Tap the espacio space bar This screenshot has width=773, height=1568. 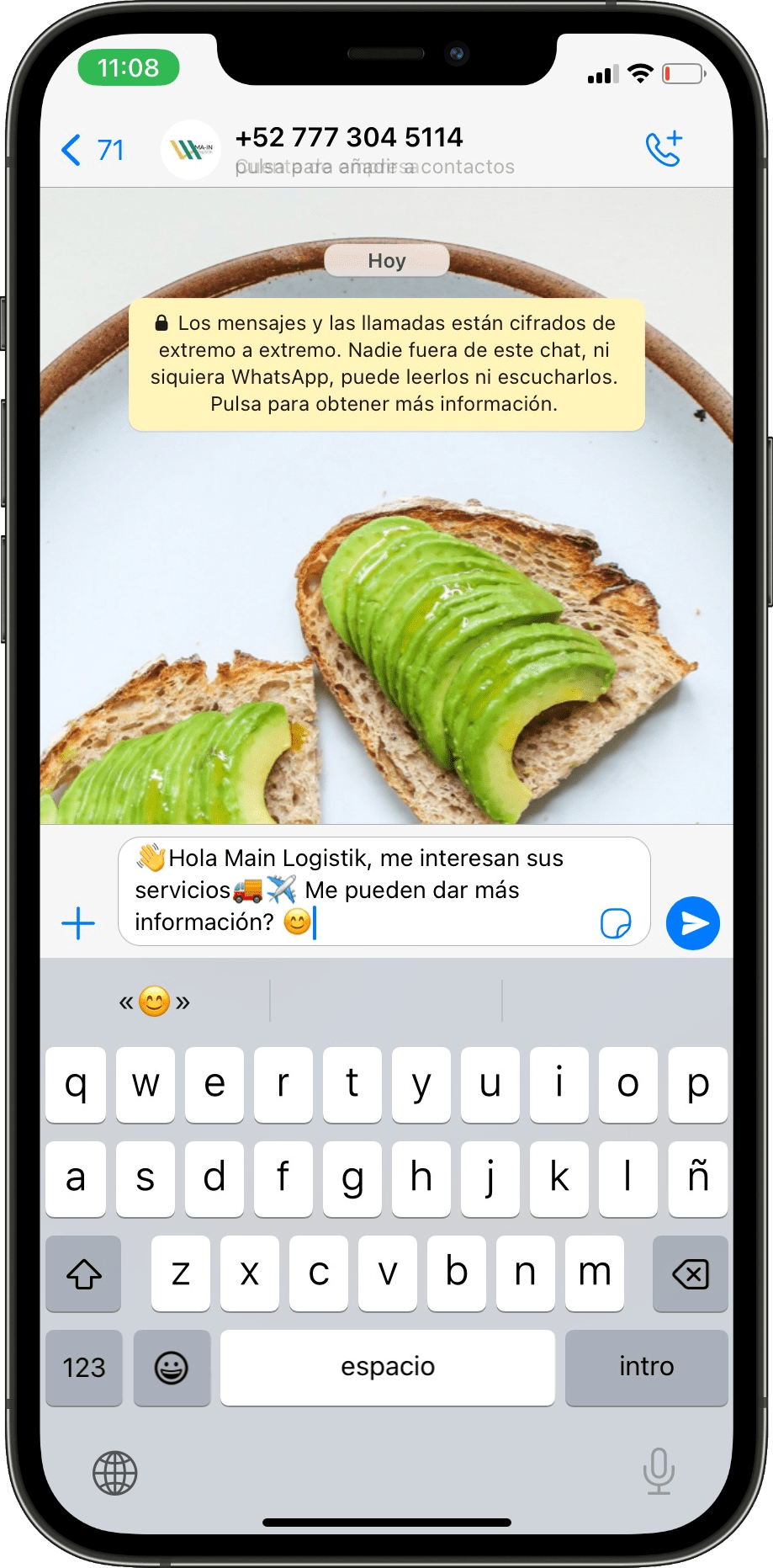click(387, 1368)
